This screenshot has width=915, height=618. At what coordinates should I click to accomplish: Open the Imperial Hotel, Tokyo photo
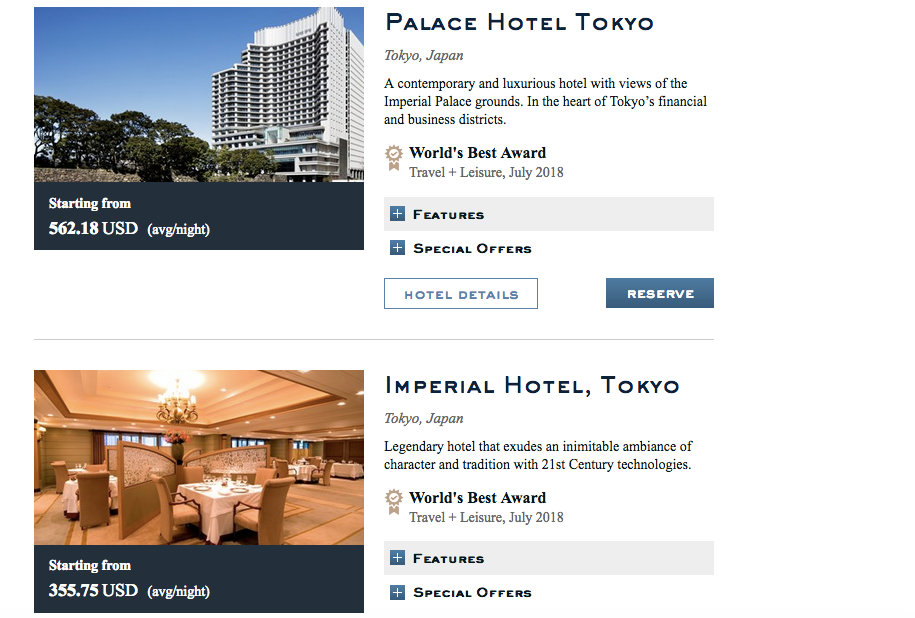[x=199, y=457]
